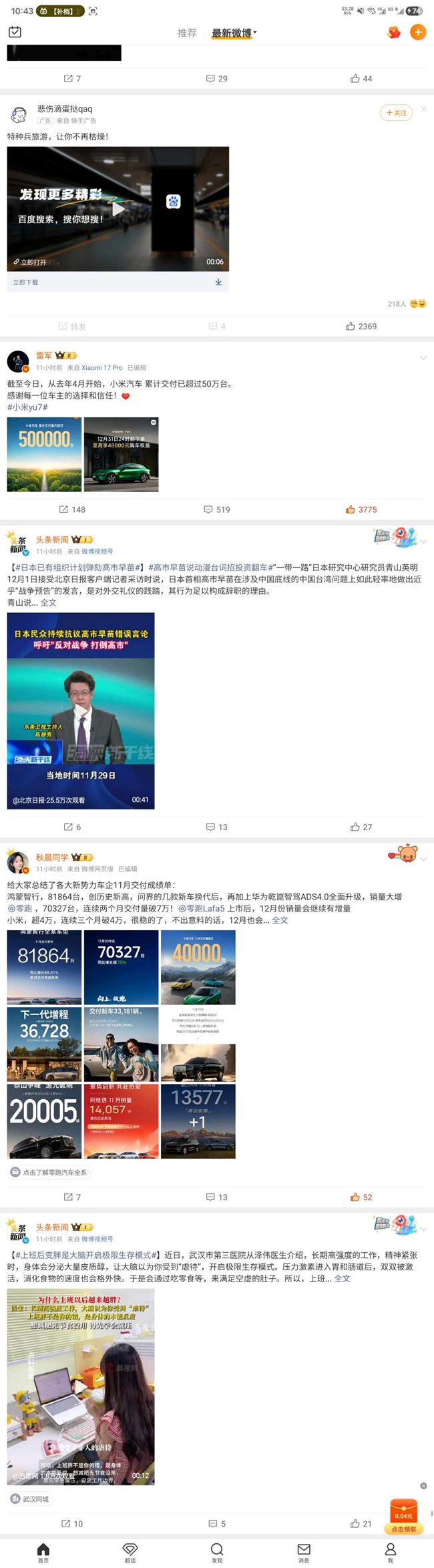Viewport: 434px width, 1568px height.
Task: Play the 百度搜索 ad video
Action: coord(118,209)
